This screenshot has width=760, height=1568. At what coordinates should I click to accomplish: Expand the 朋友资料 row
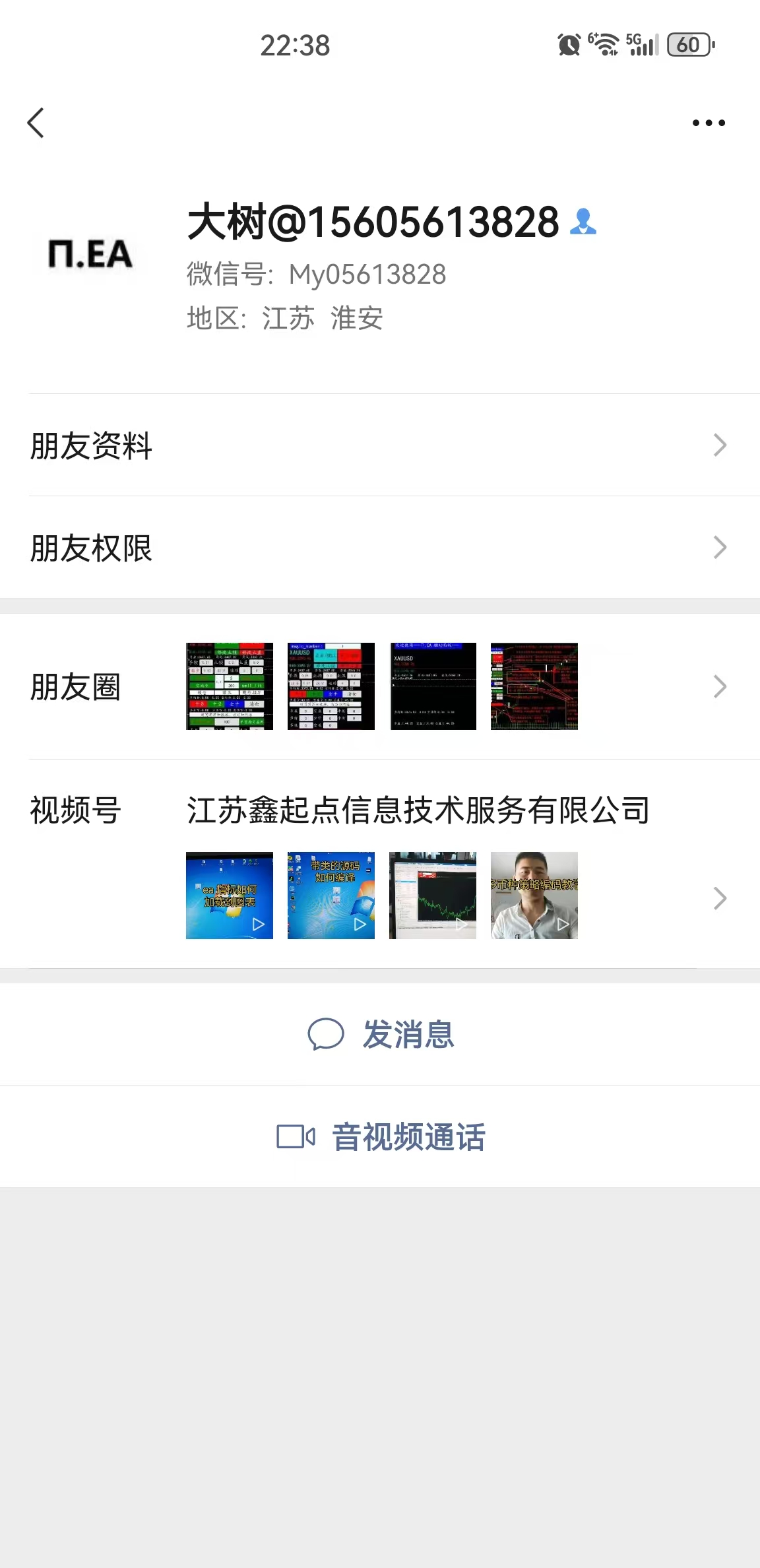pos(380,446)
